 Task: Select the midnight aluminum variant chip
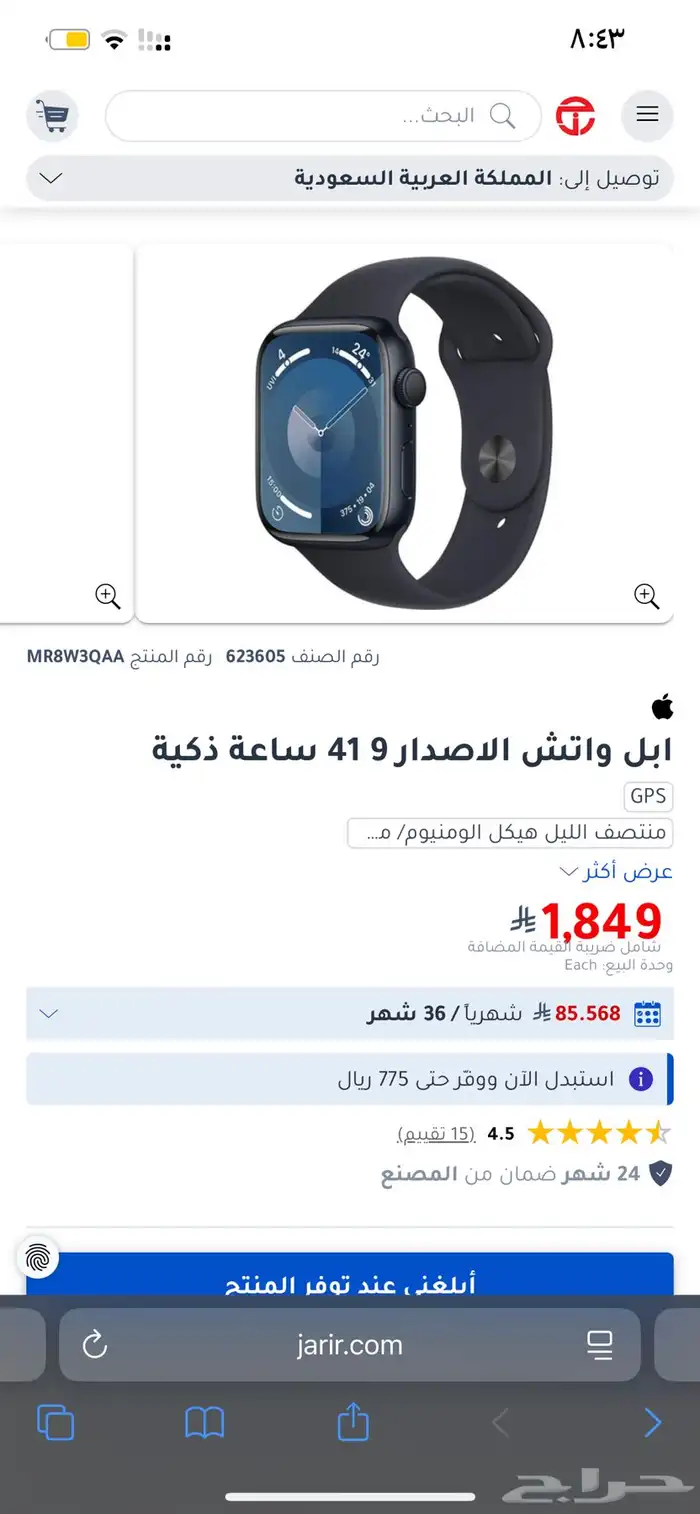[x=510, y=833]
